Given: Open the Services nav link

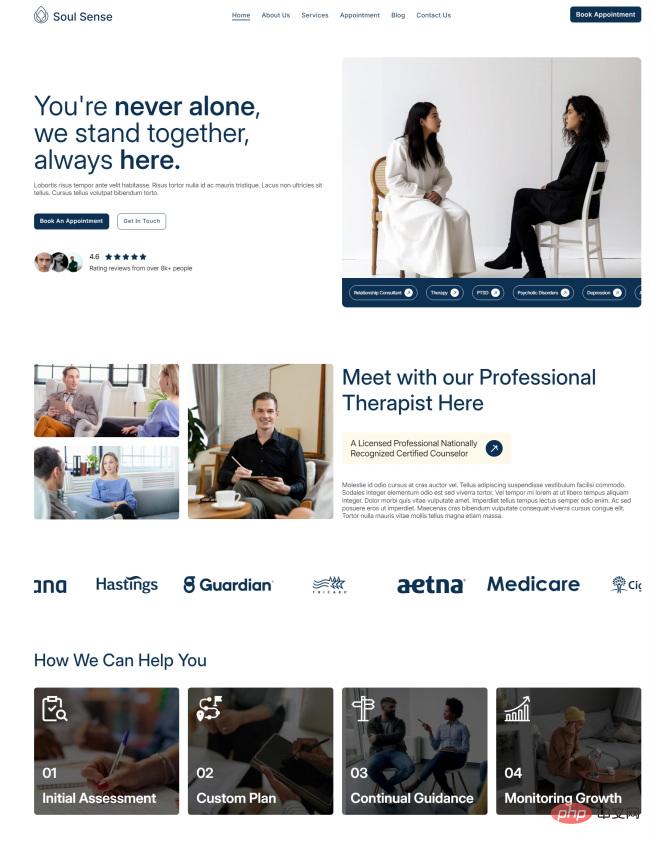Looking at the screenshot, I should coord(315,15).
